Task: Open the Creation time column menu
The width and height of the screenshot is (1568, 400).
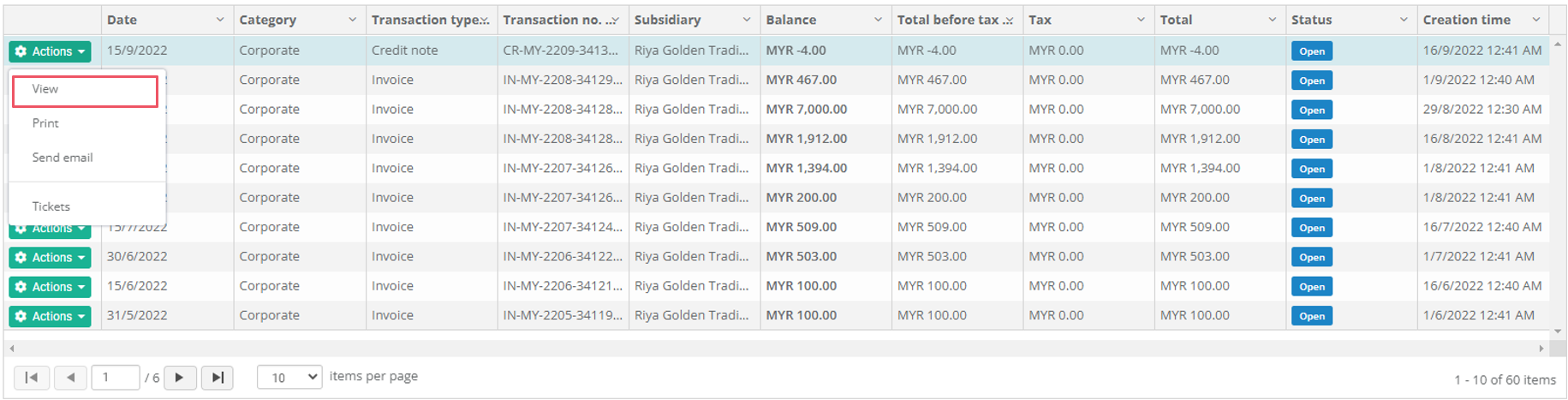Action: tap(1536, 20)
